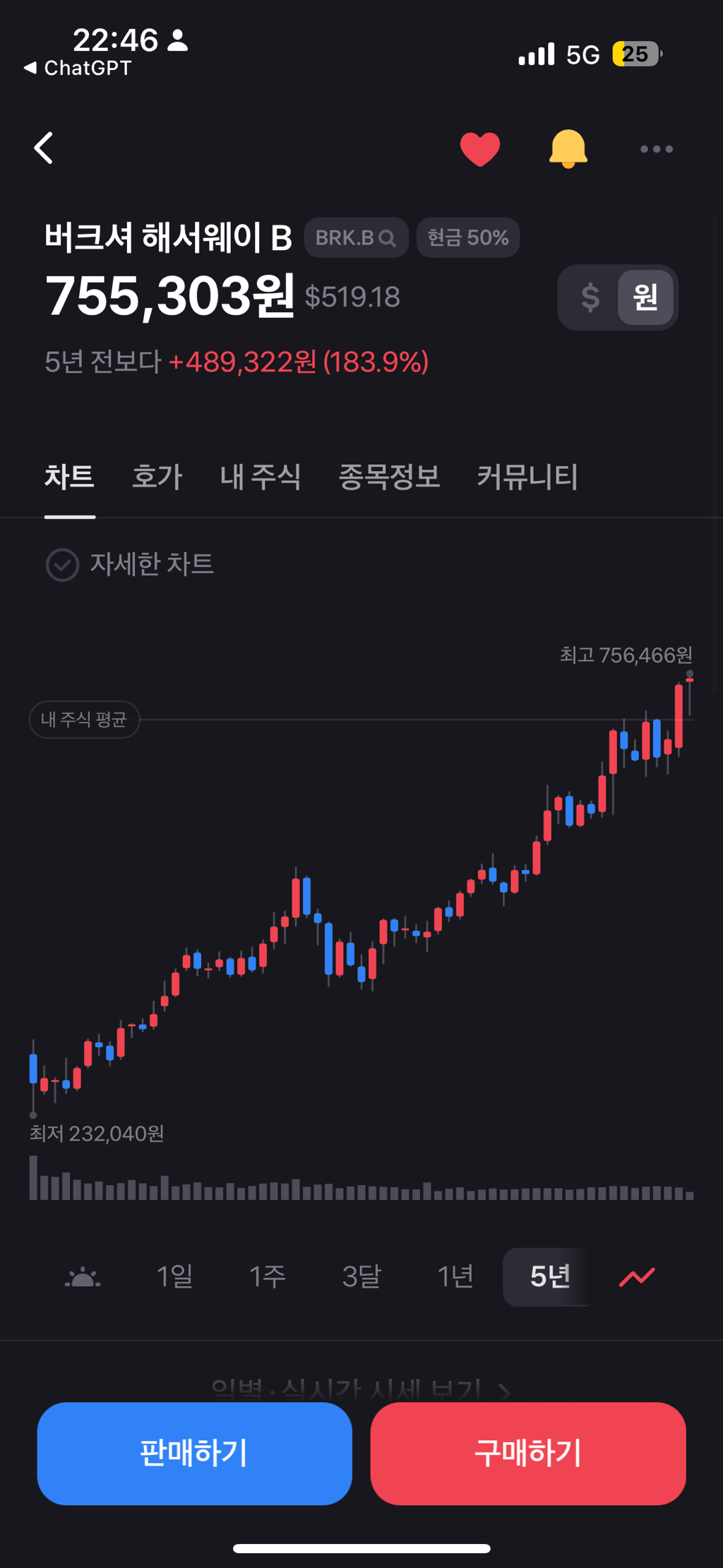Switch to the 호가 tab

[157, 477]
